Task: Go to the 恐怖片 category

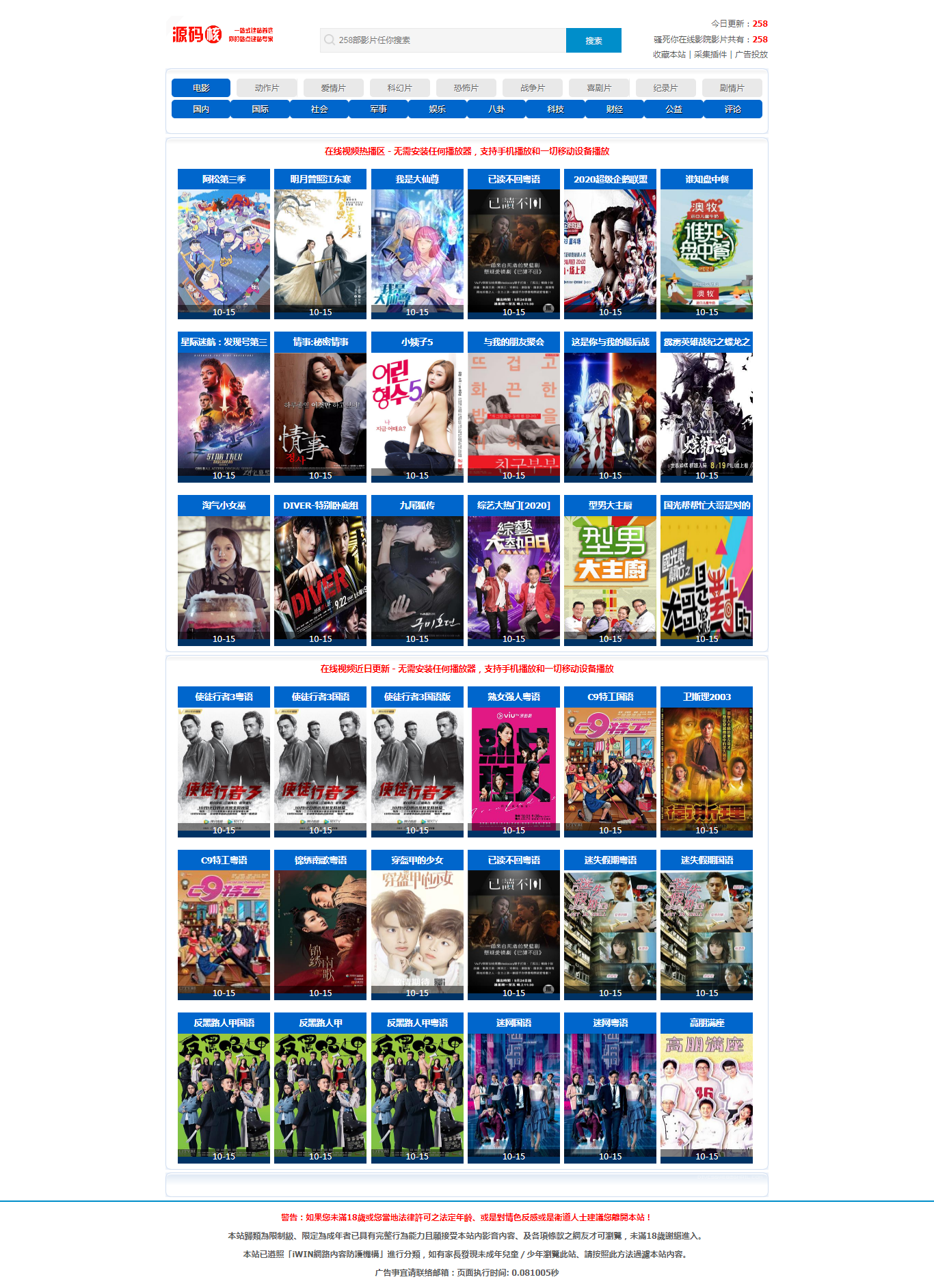Action: [x=466, y=88]
